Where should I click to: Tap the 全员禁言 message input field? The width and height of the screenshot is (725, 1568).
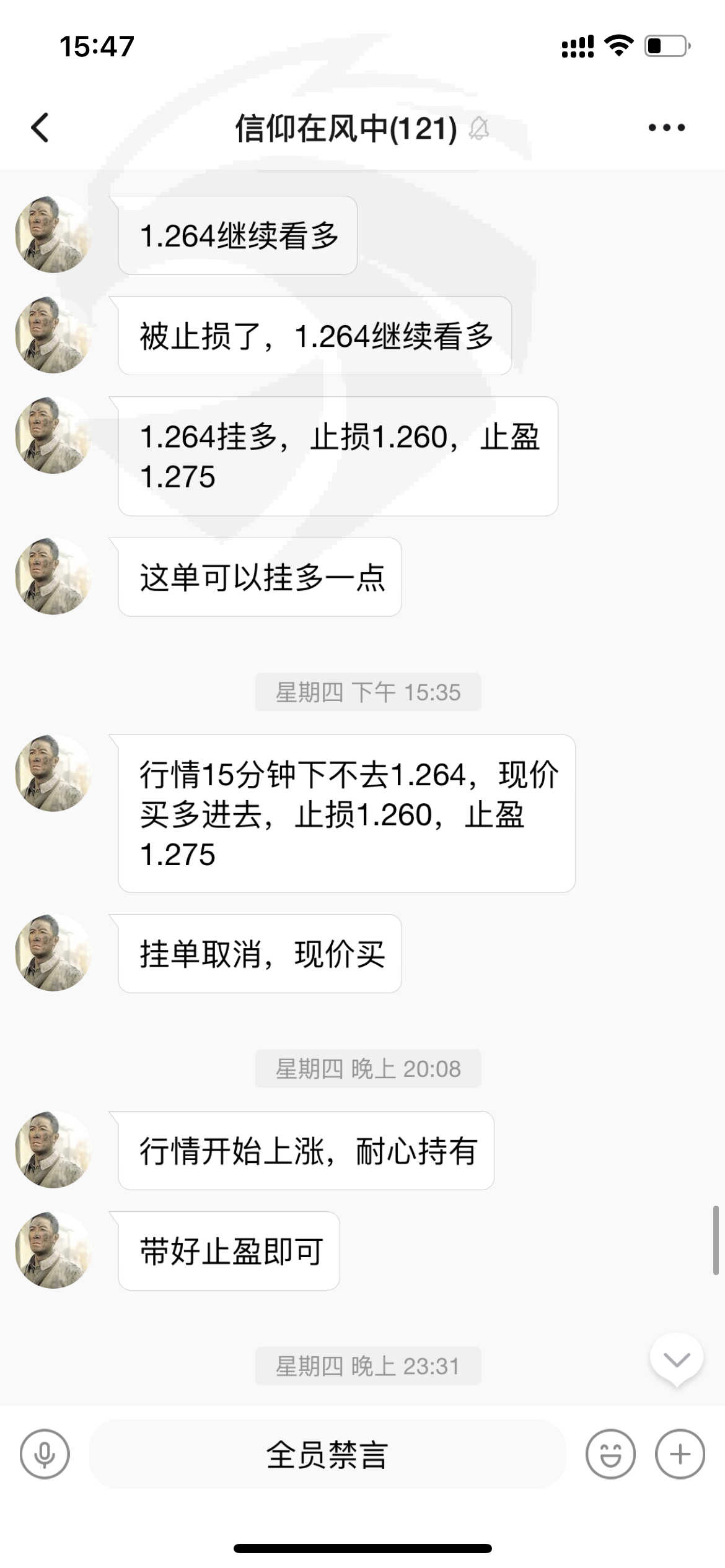pyautogui.click(x=328, y=1454)
